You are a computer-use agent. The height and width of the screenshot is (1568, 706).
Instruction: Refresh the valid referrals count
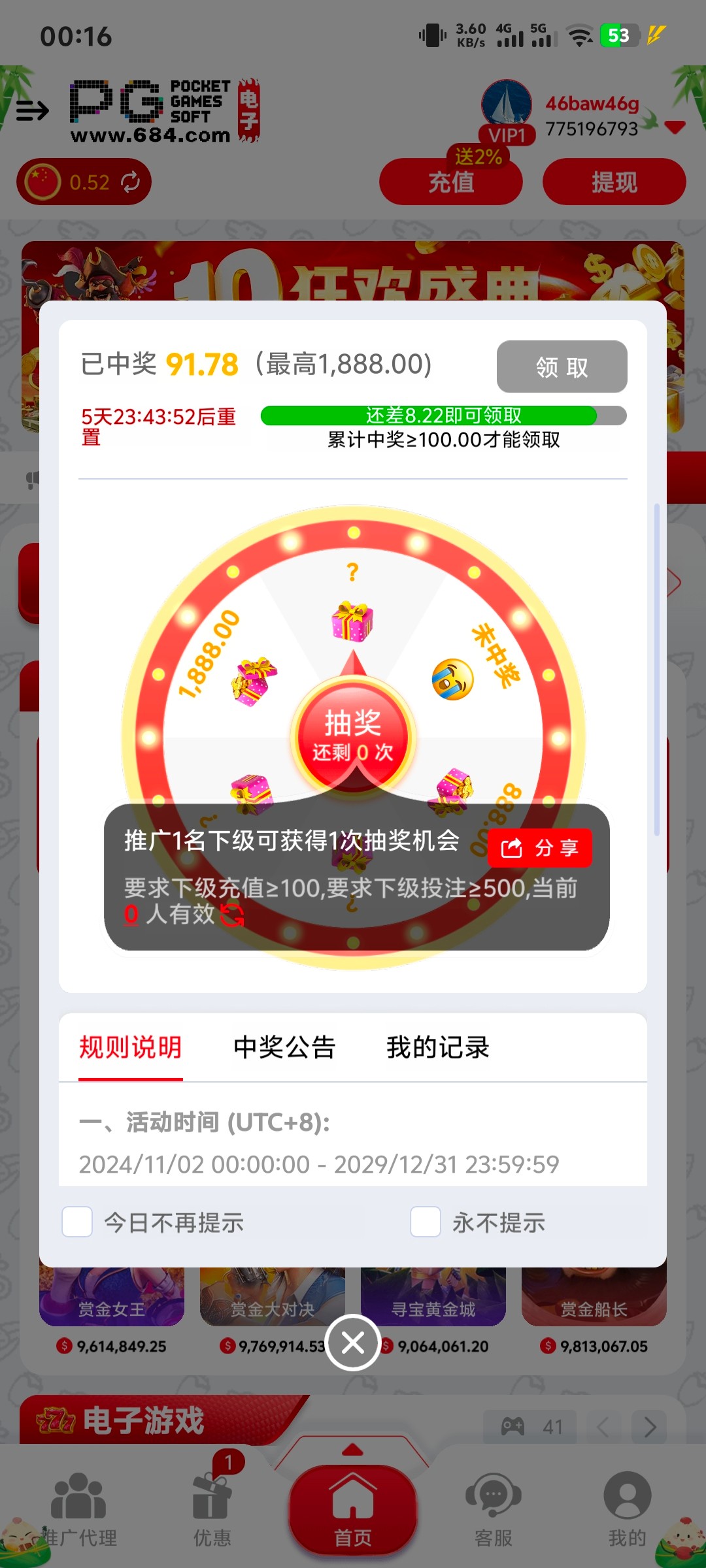click(232, 915)
